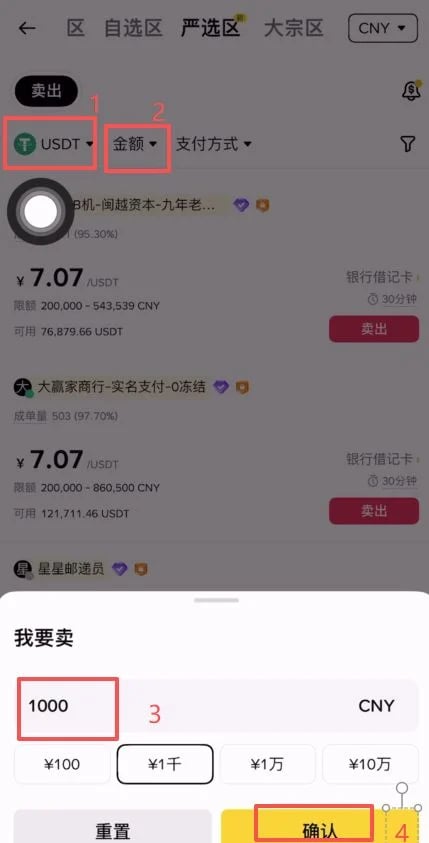Expand the 支付方式 payment method dropdown

click(214, 144)
